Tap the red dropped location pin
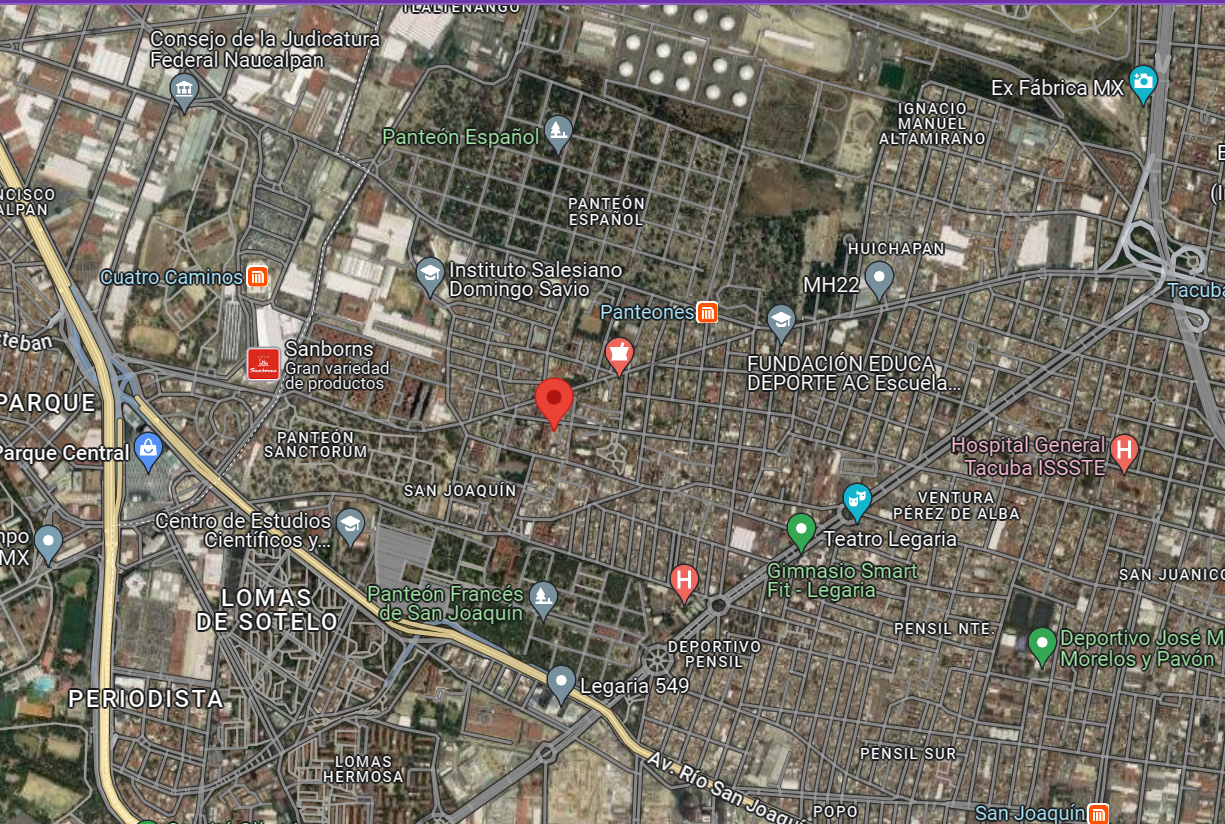The width and height of the screenshot is (1225, 824). coord(554,403)
